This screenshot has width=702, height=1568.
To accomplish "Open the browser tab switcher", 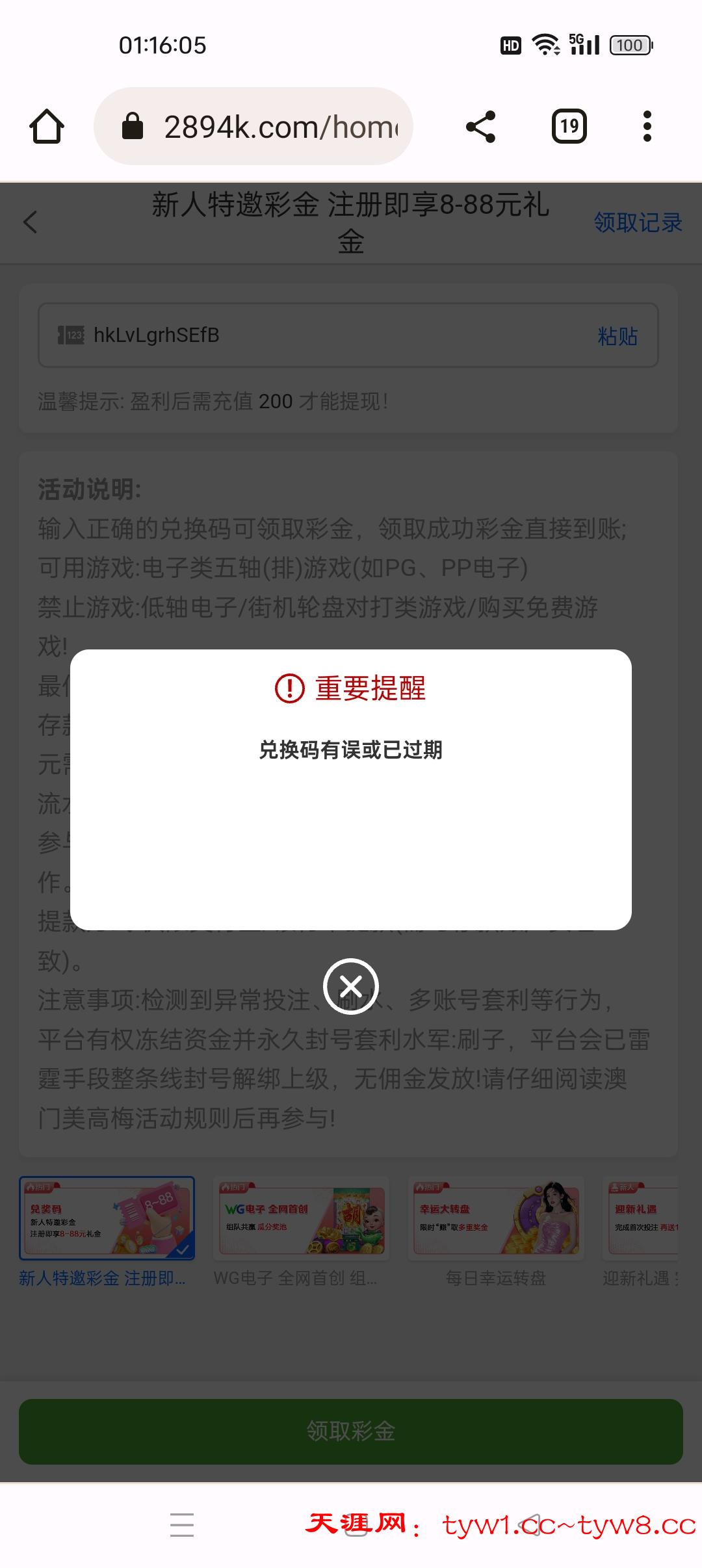I will pyautogui.click(x=569, y=126).
